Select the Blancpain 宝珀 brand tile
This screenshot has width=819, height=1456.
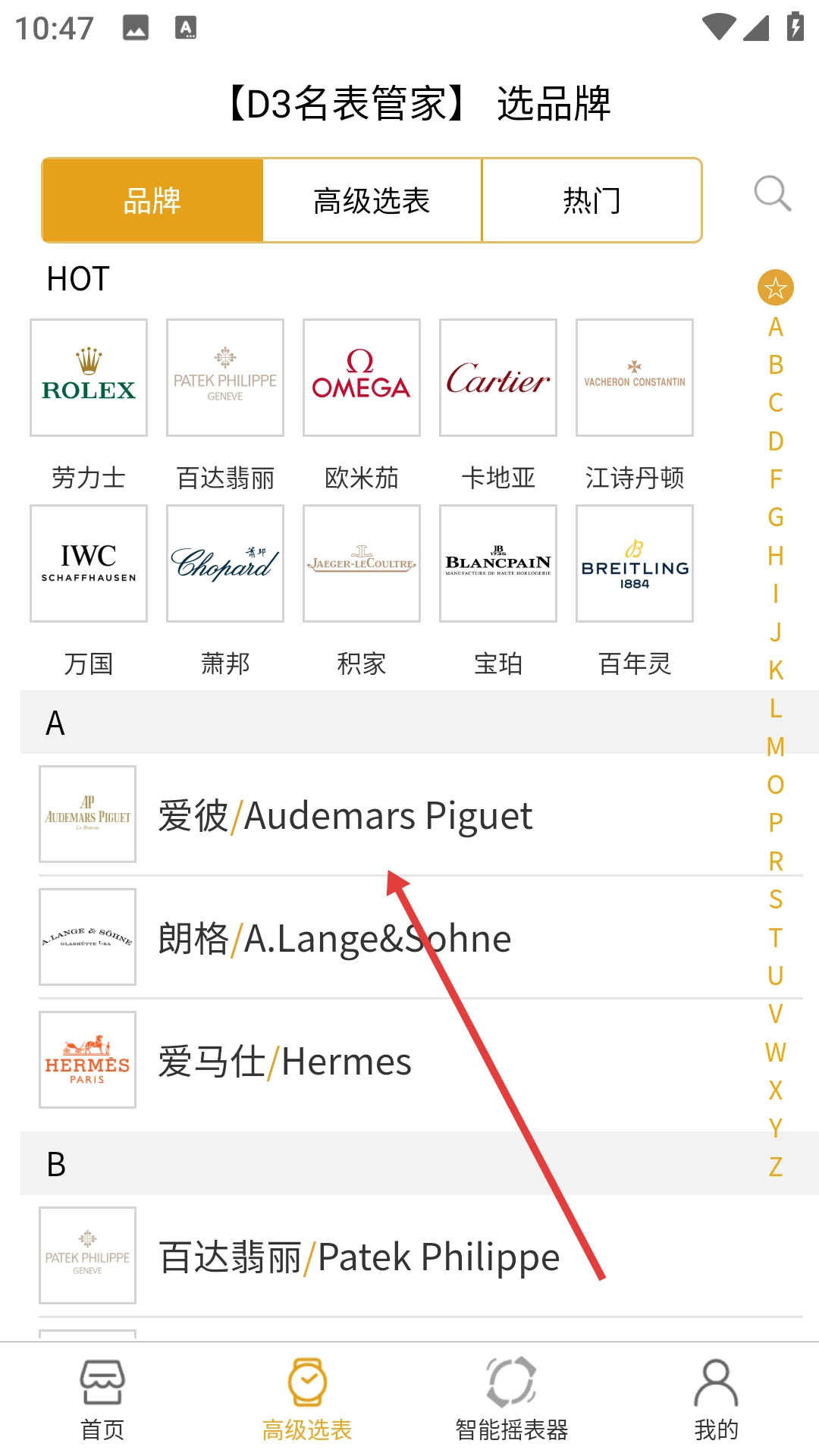pos(498,563)
